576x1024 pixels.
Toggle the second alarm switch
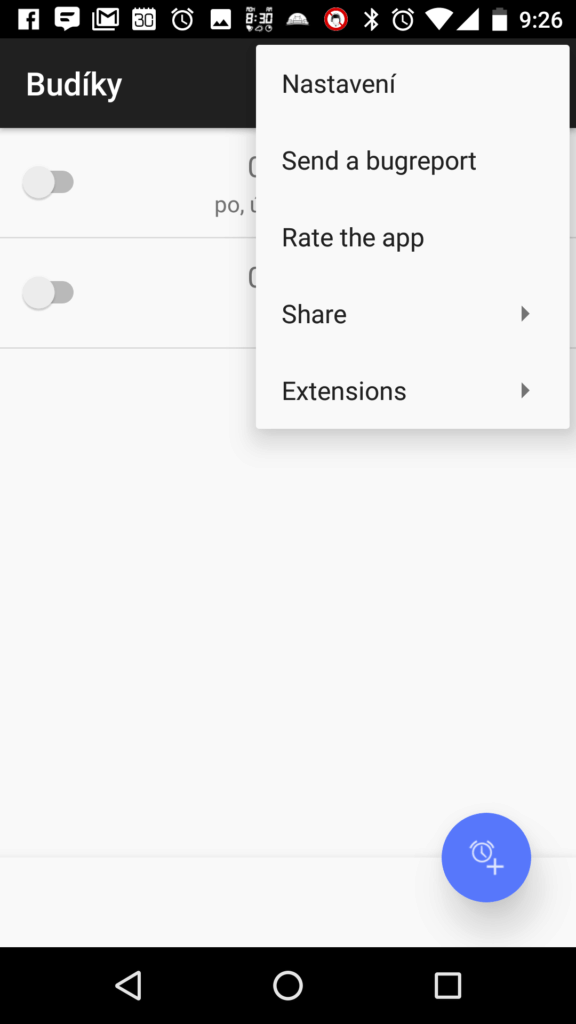click(48, 293)
